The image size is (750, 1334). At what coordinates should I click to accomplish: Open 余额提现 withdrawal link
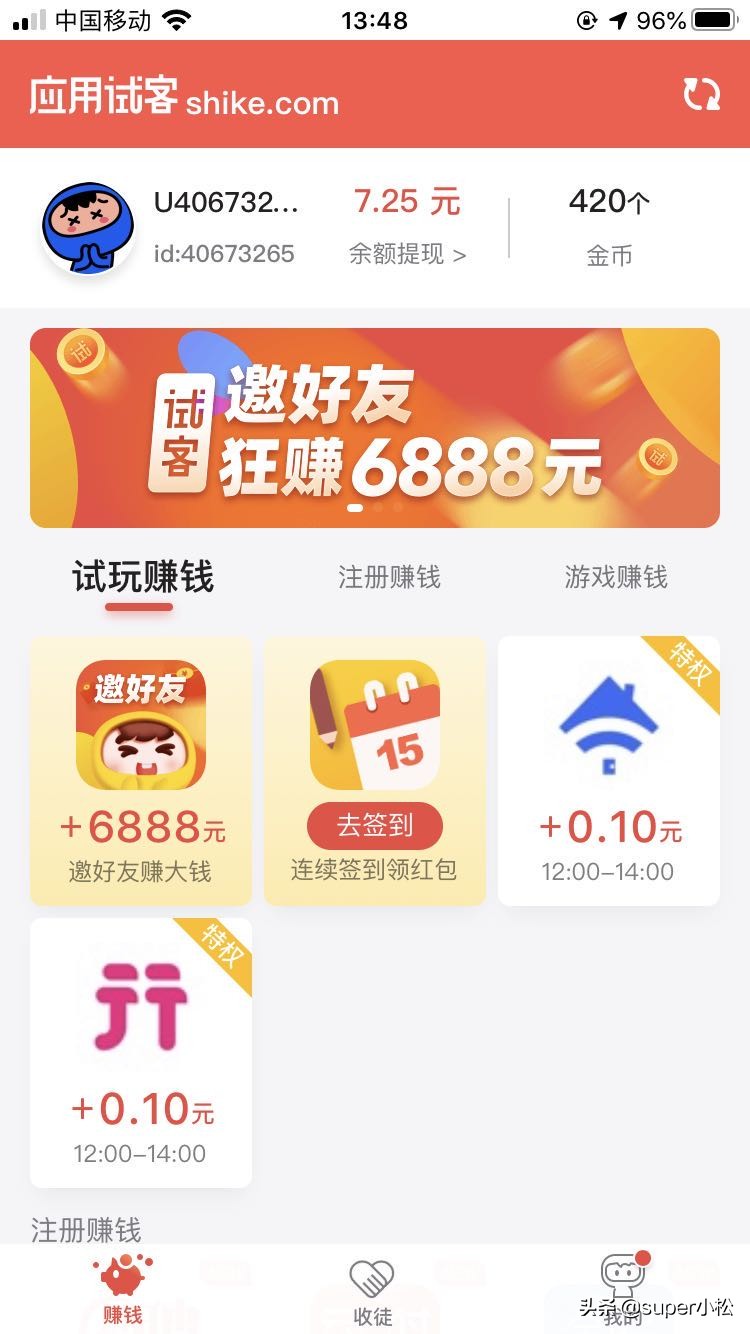394,255
